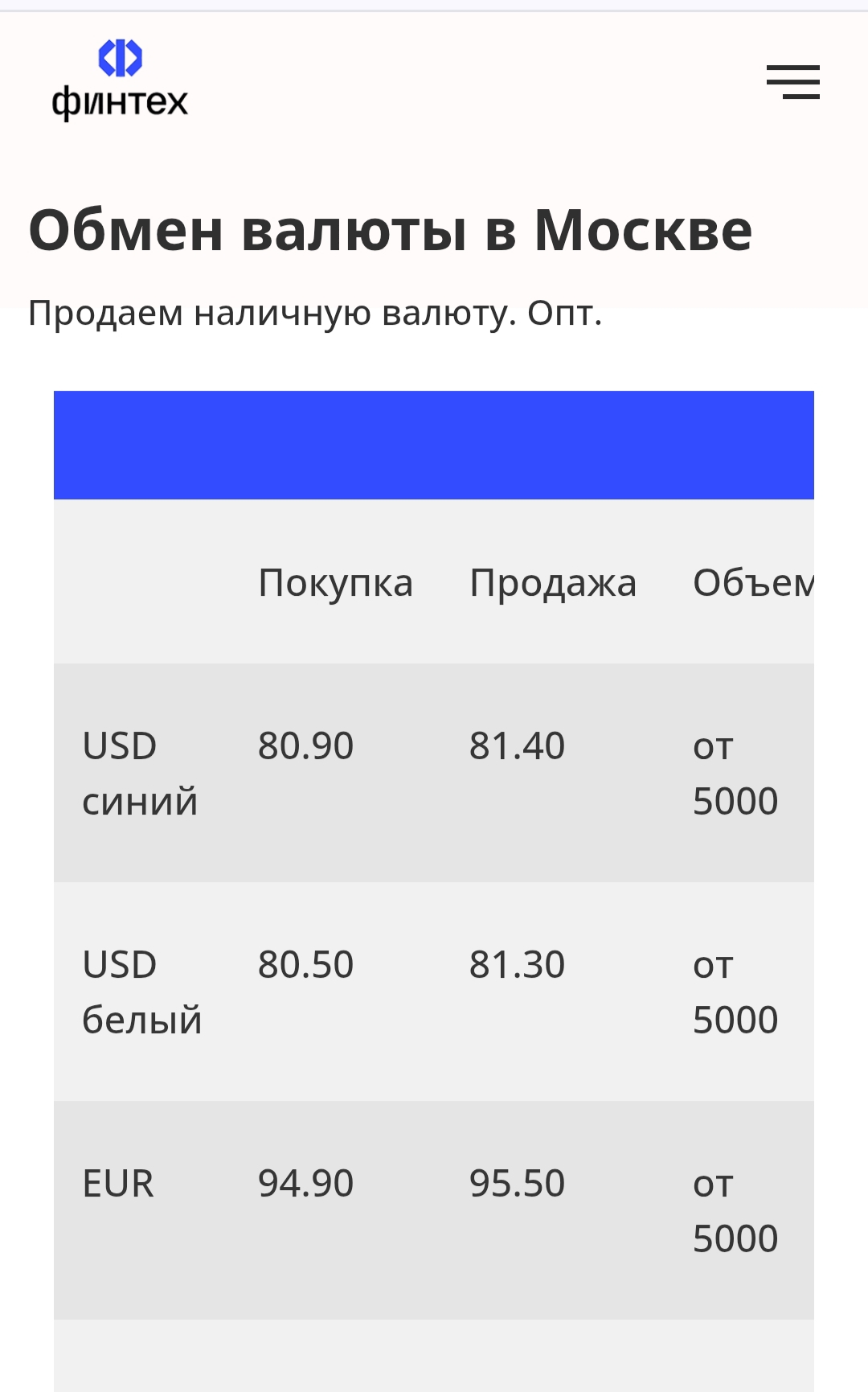Open the hamburger navigation menu
Image resolution: width=868 pixels, height=1392 pixels.
[x=792, y=82]
